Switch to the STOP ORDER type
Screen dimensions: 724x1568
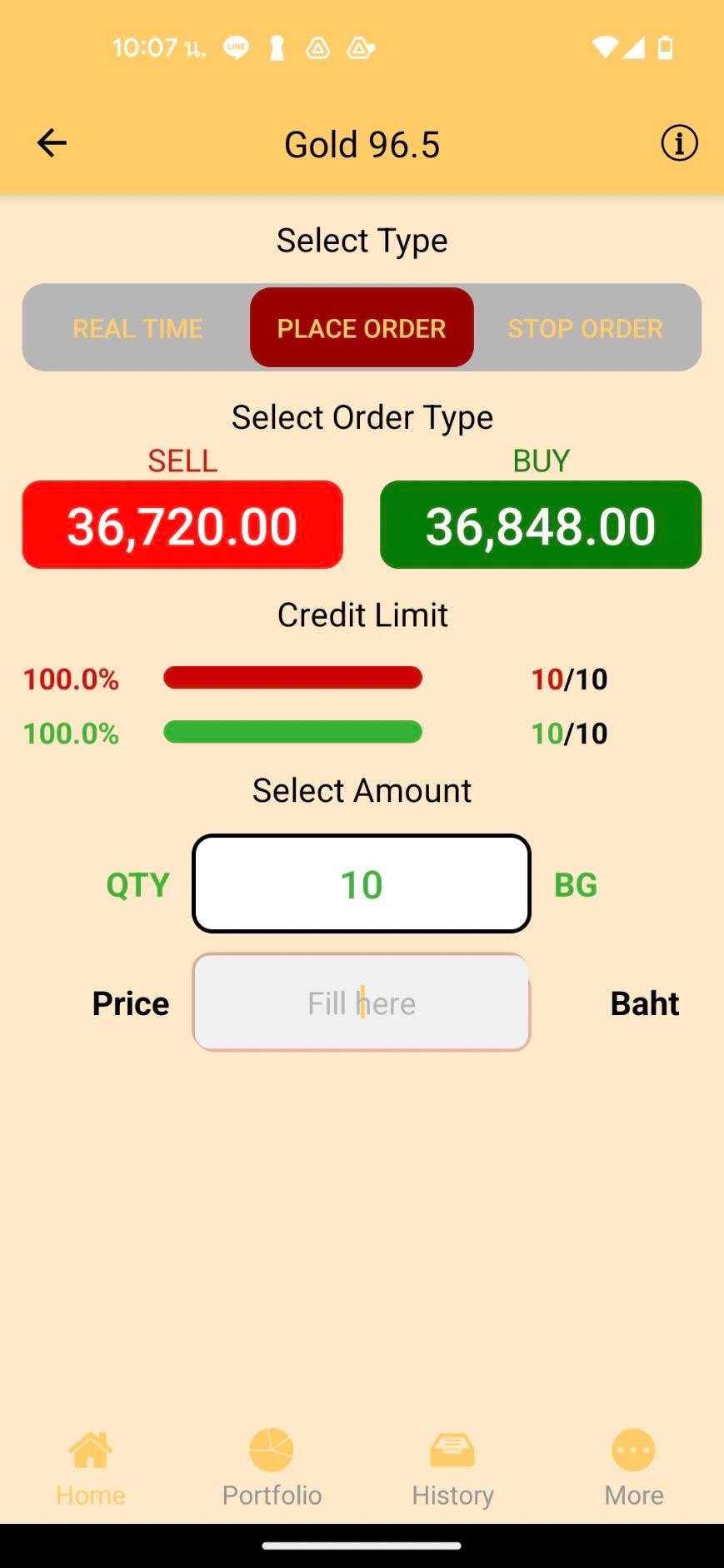[x=585, y=328]
